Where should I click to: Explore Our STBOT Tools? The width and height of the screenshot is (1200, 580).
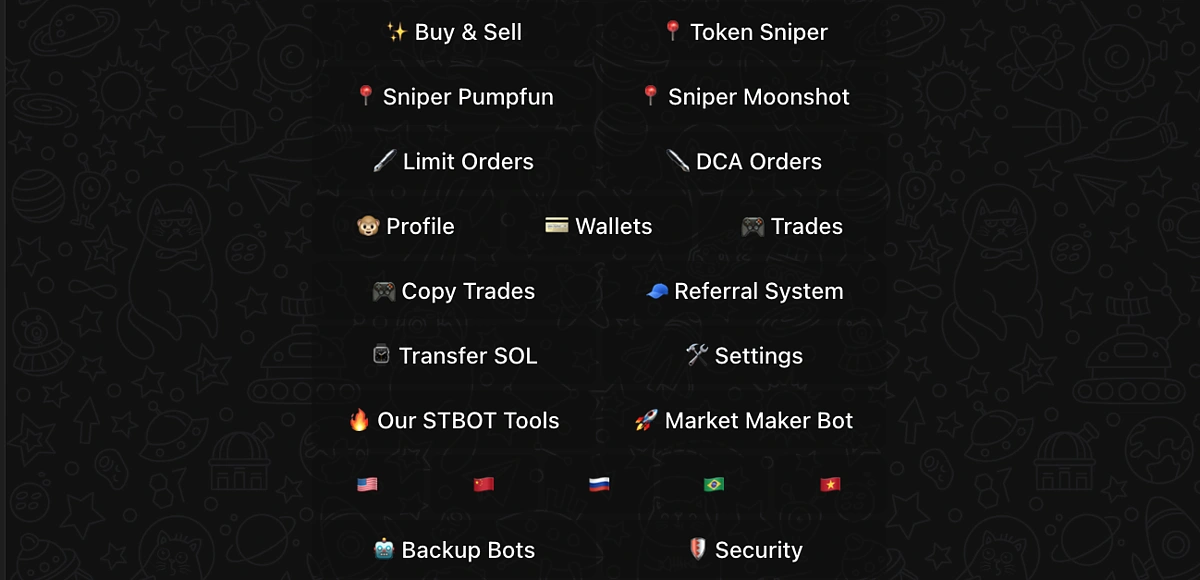point(454,421)
